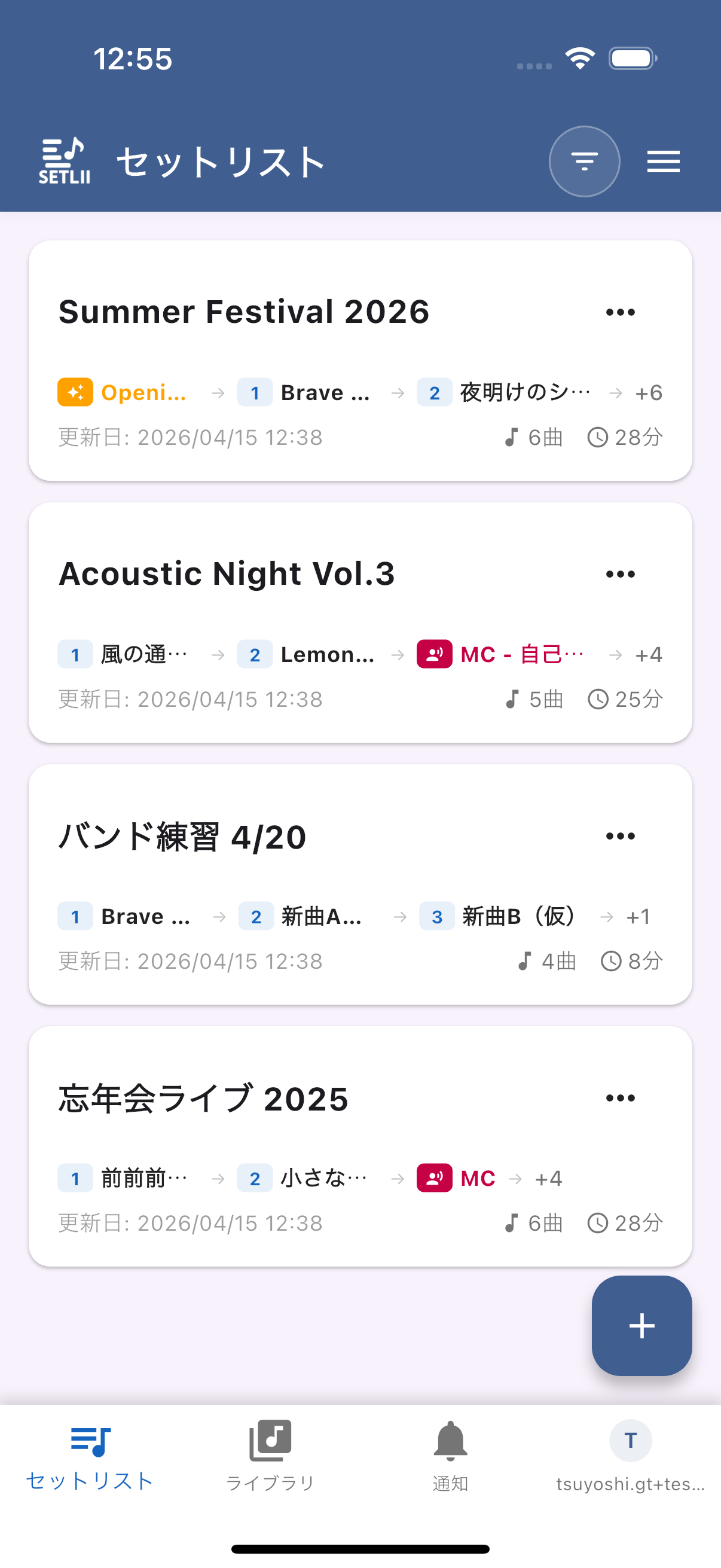The image size is (721, 1568).
Task: Open overflow menu on Summer Festival 2026
Action: click(x=620, y=311)
